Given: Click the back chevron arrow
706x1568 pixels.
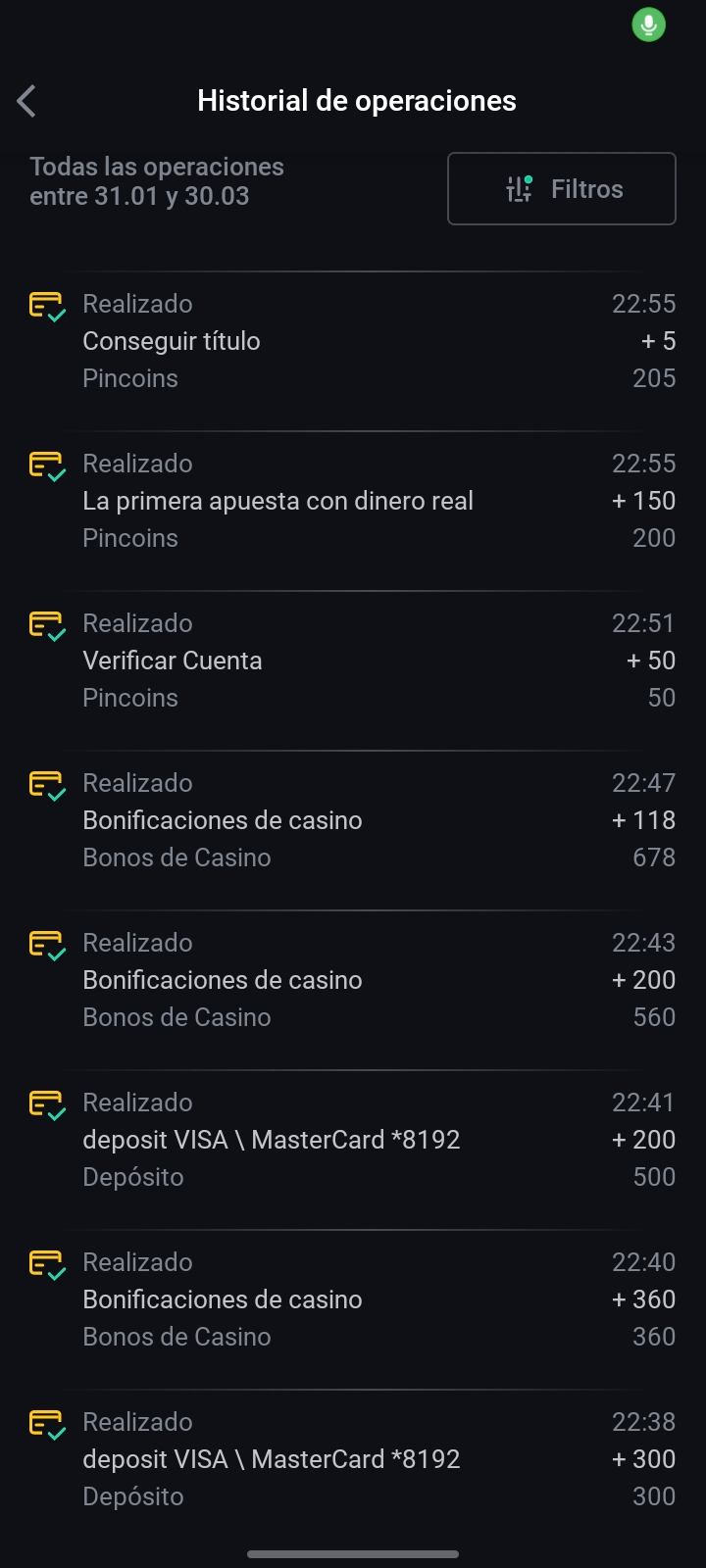Looking at the screenshot, I should (26, 100).
